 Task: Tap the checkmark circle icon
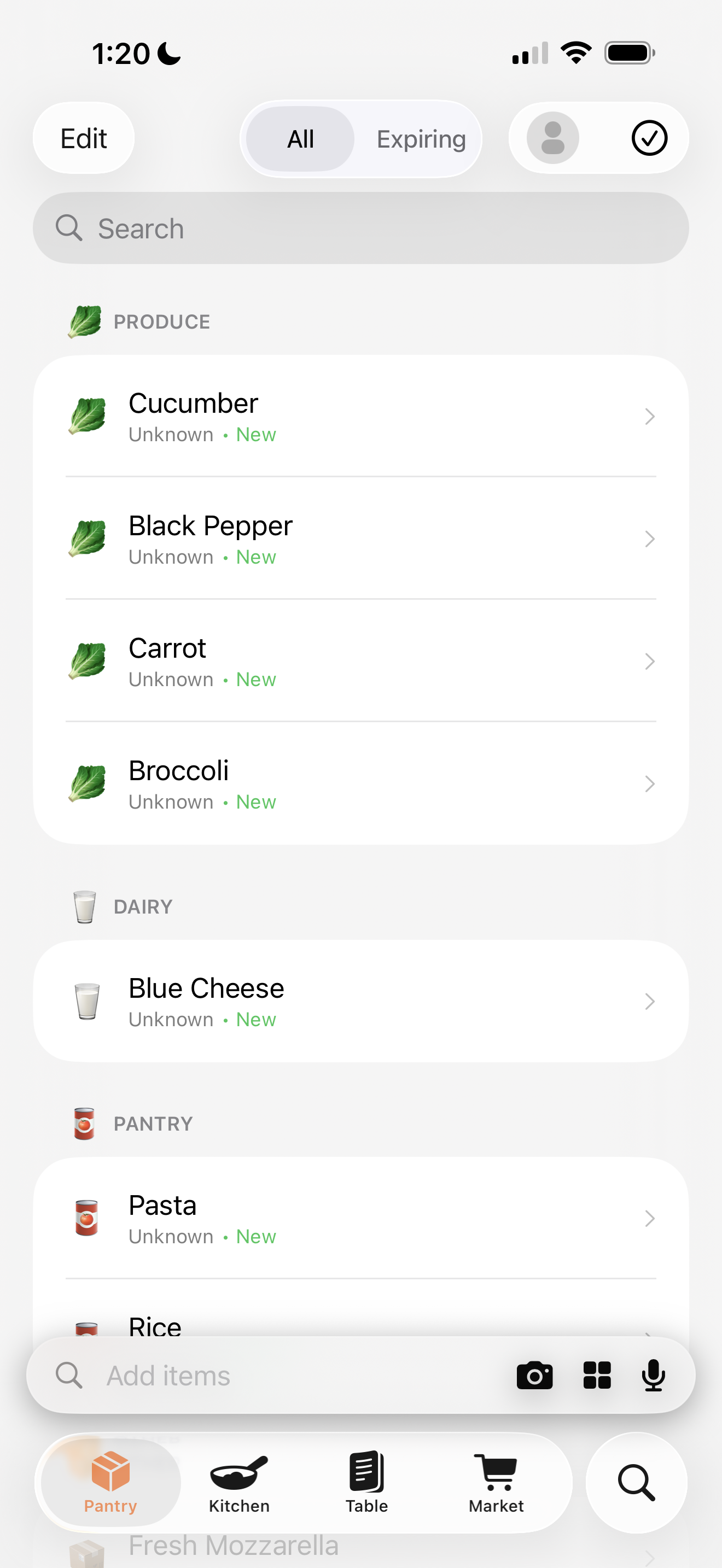tap(649, 138)
